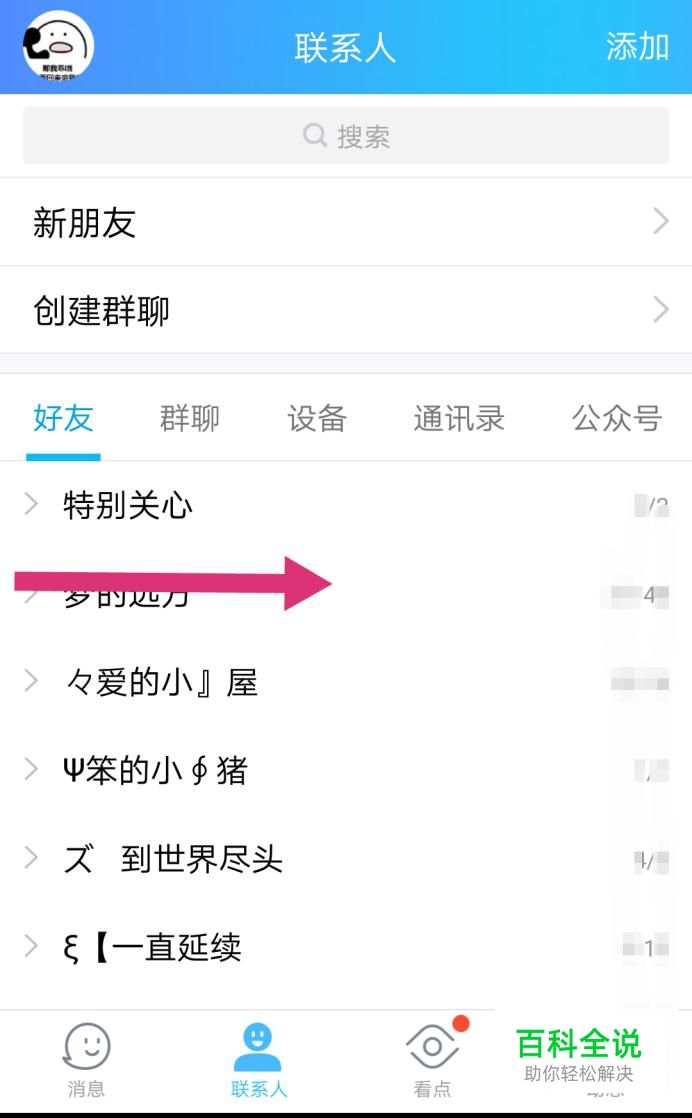Expand the 特别关心 friend group
The image size is (692, 1118).
point(128,505)
